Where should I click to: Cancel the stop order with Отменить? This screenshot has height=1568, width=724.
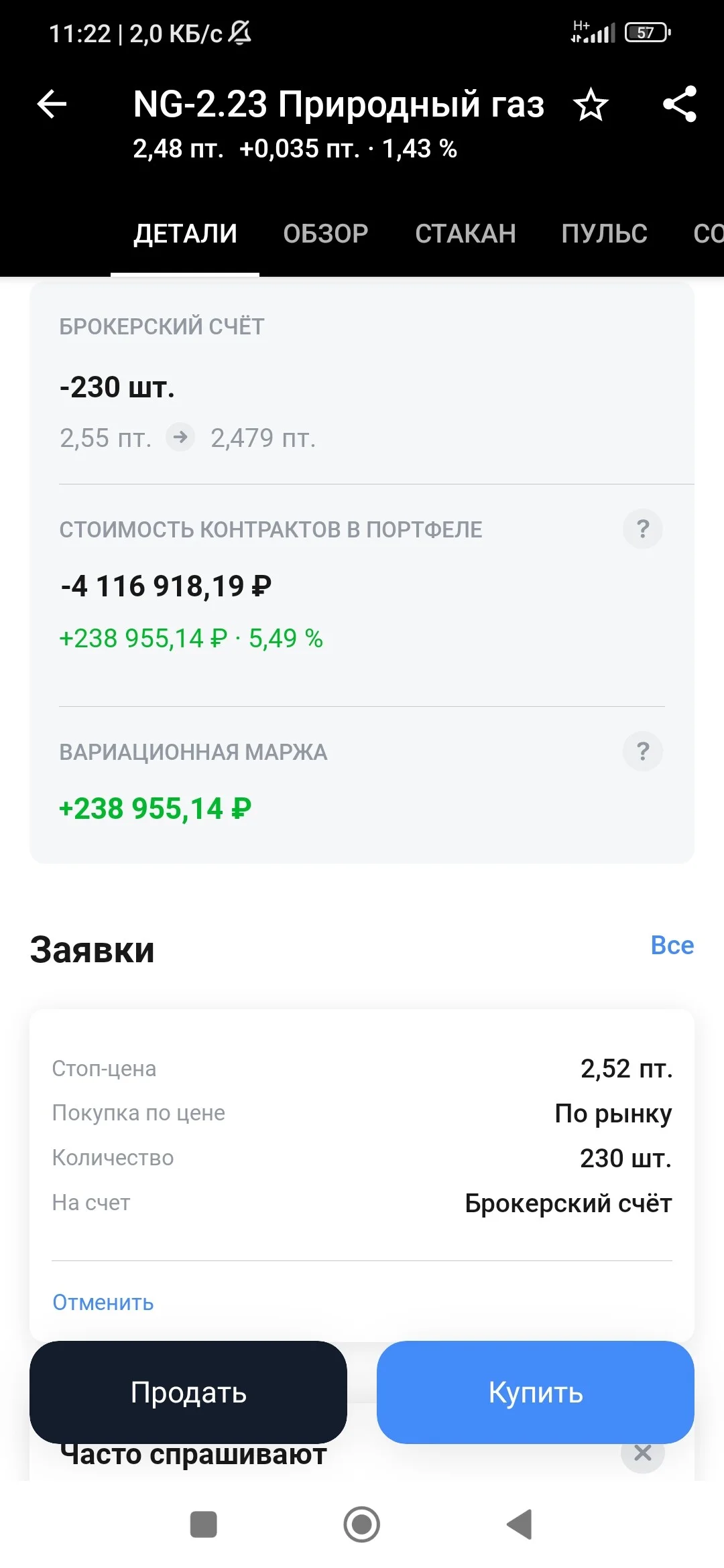coord(103,1302)
